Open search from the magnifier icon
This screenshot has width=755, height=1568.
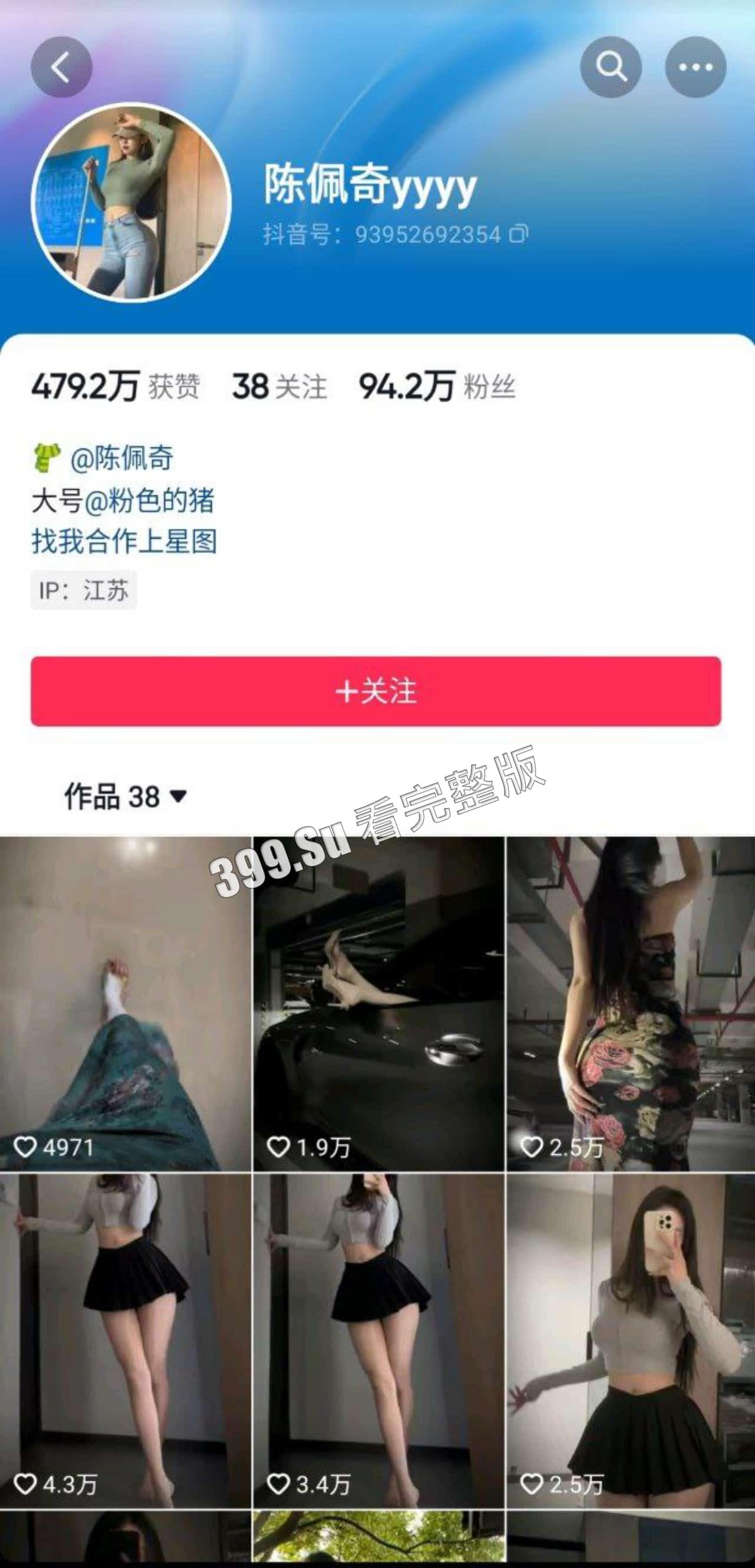[610, 67]
